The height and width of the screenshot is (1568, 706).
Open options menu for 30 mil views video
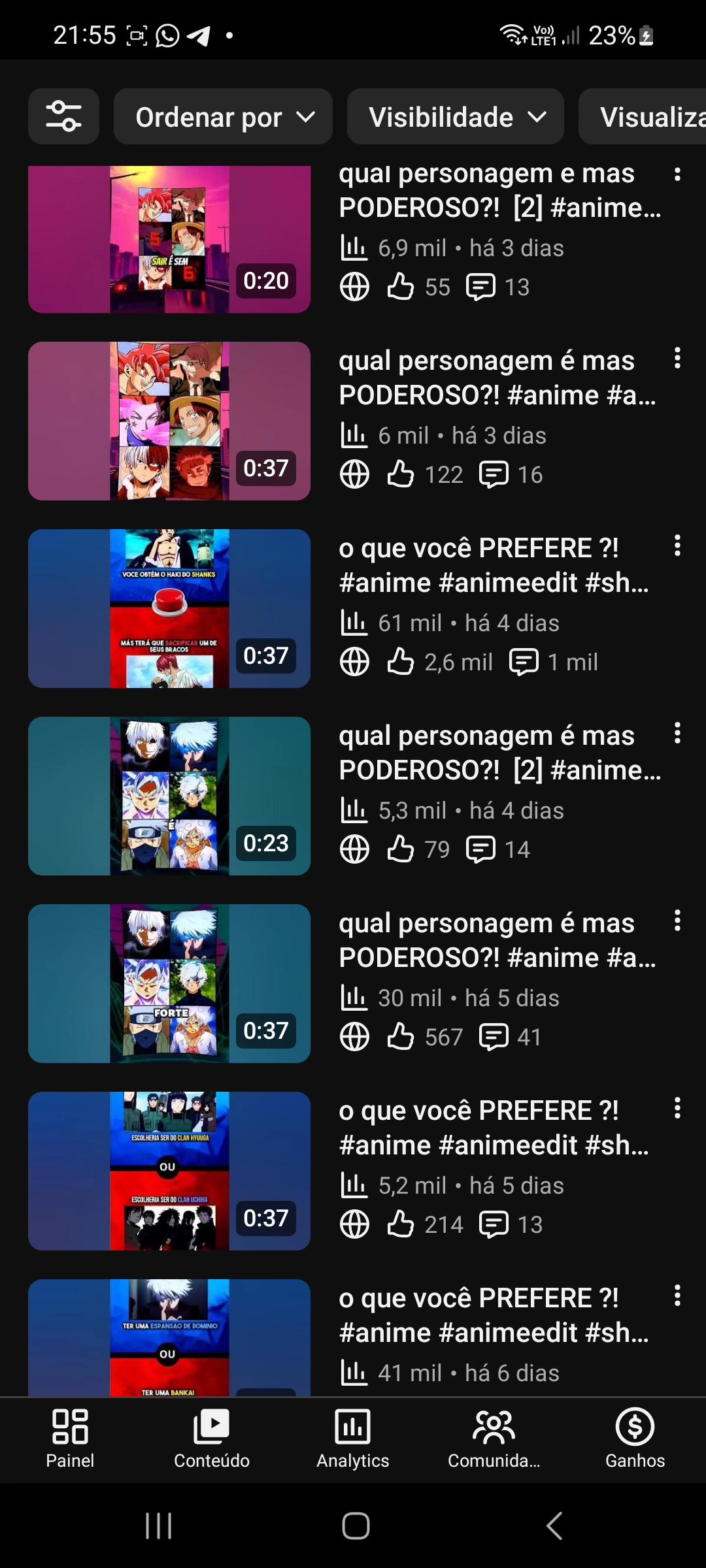[x=677, y=921]
